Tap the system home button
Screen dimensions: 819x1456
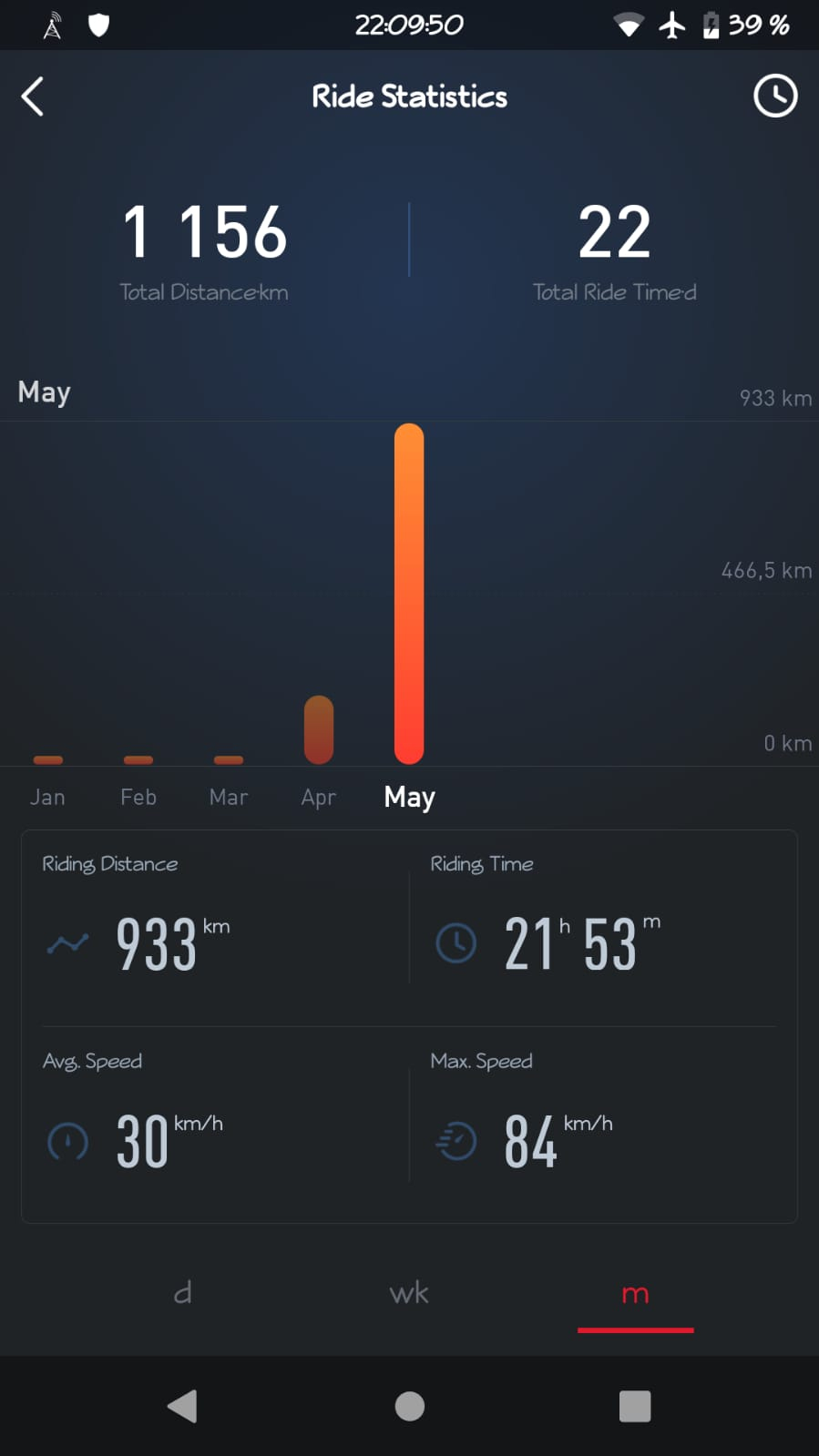pos(409,1406)
